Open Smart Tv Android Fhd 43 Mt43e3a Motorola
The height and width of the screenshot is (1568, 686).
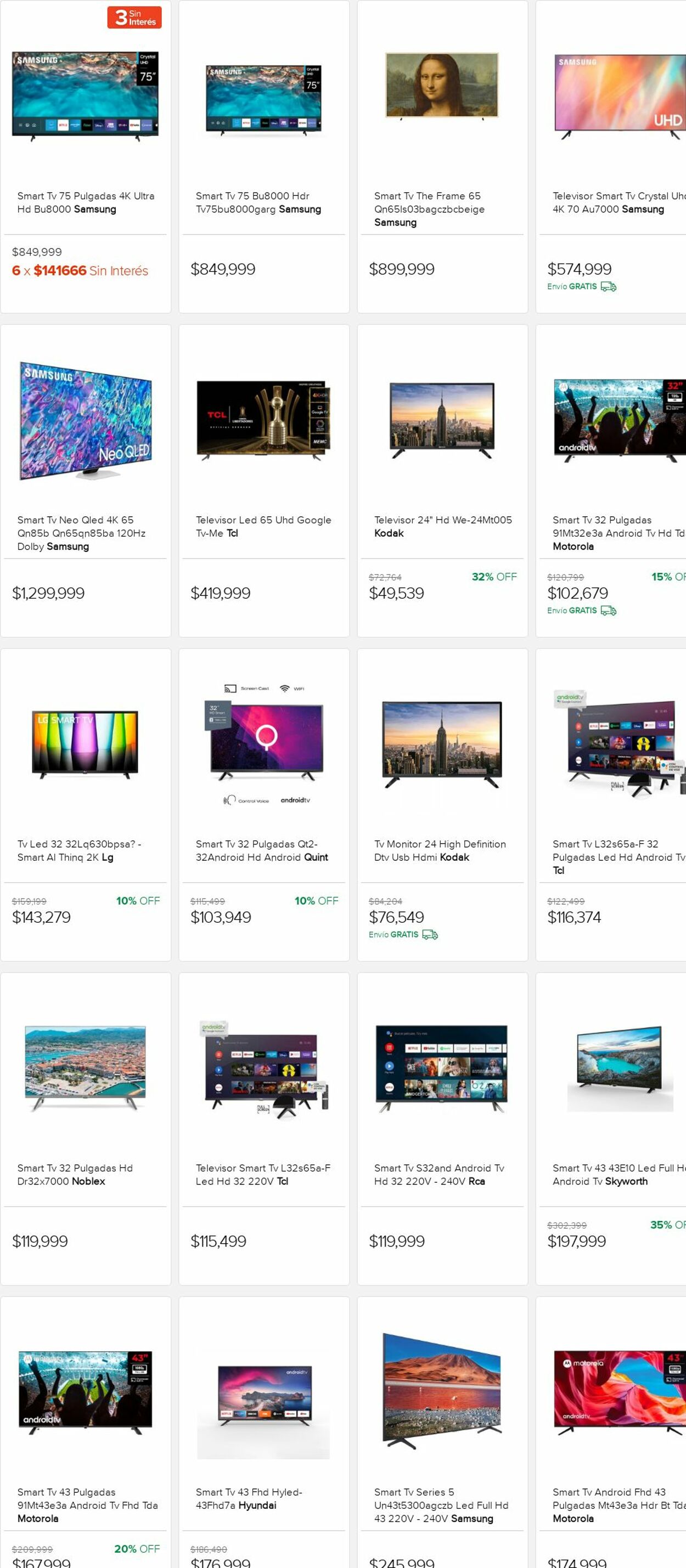pyautogui.click(x=615, y=1504)
